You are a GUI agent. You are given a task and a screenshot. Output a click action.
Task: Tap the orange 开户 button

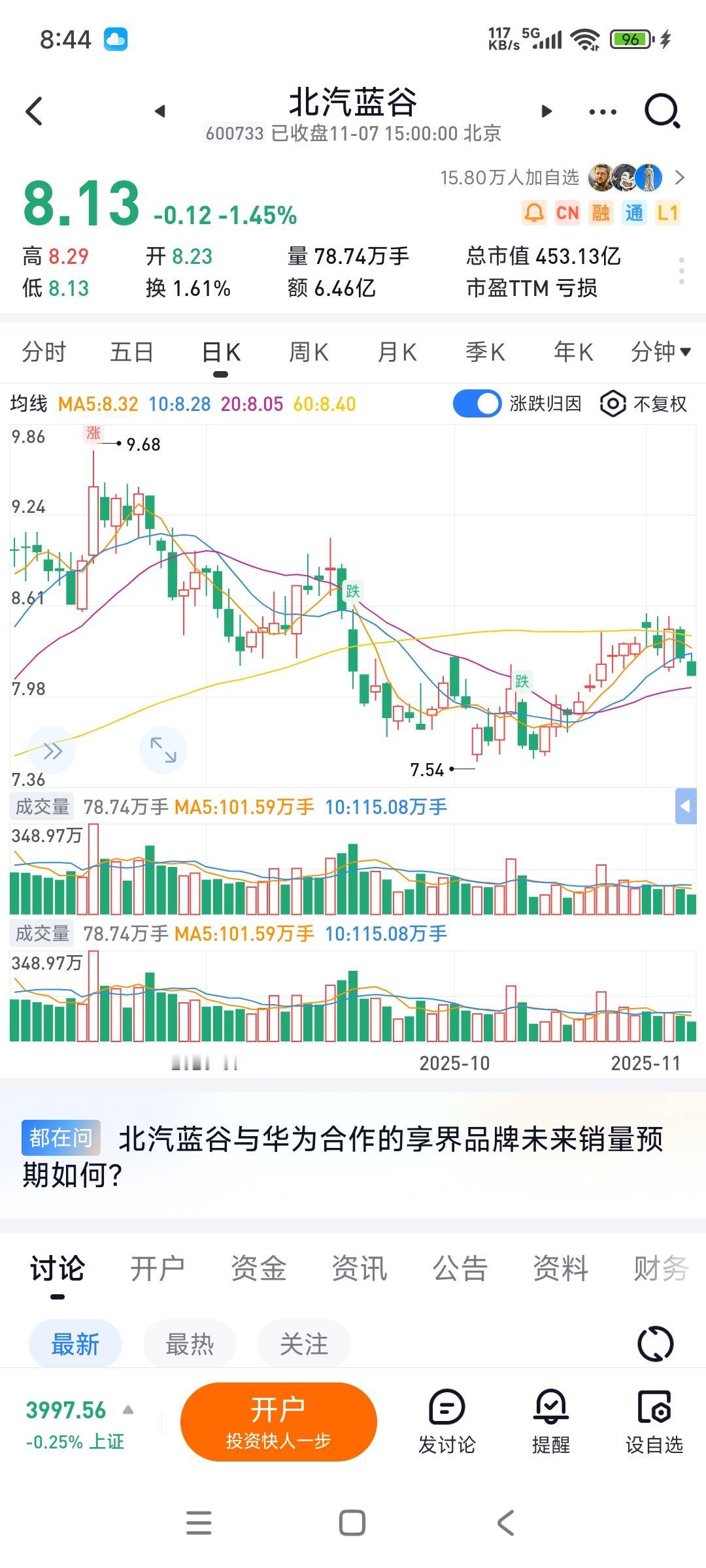[278, 1422]
